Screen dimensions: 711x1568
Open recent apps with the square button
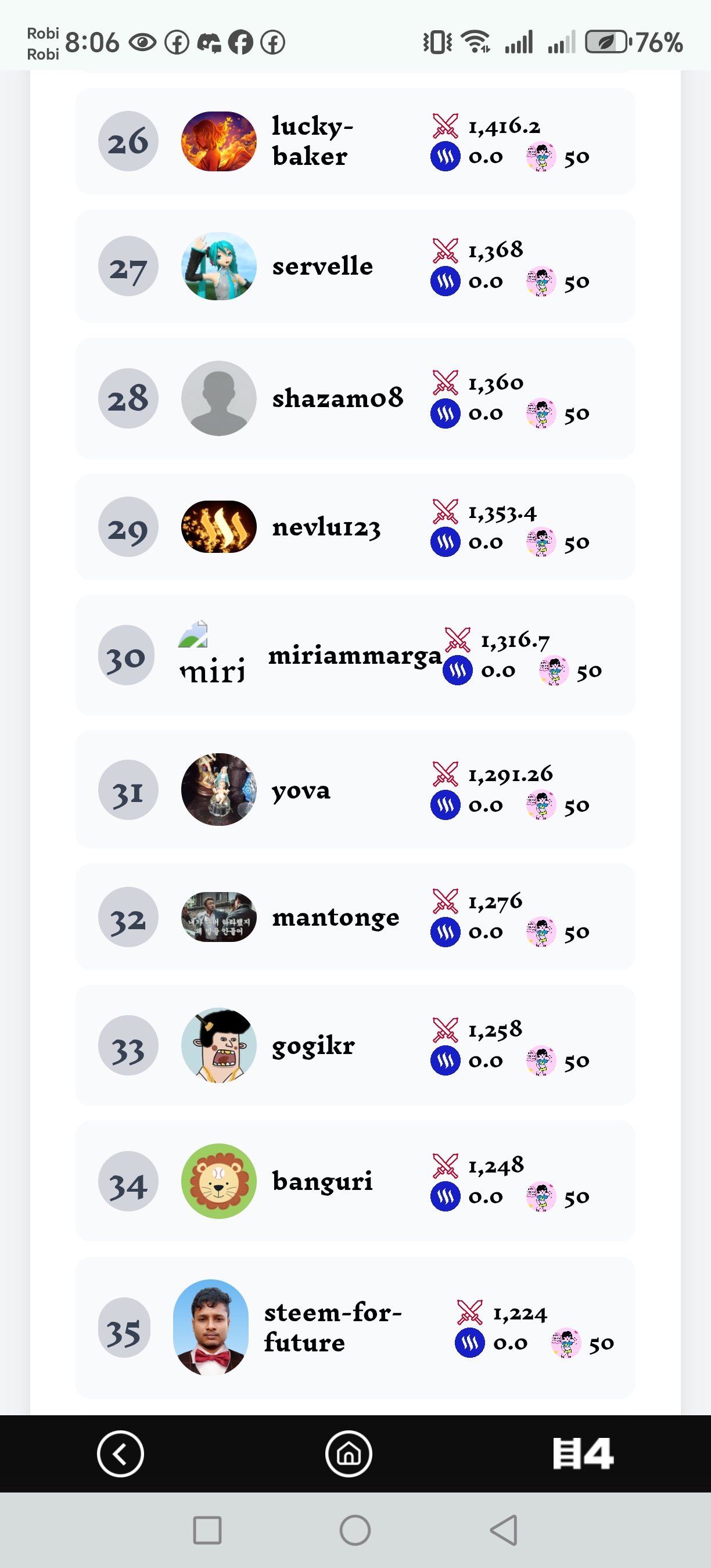207,1530
